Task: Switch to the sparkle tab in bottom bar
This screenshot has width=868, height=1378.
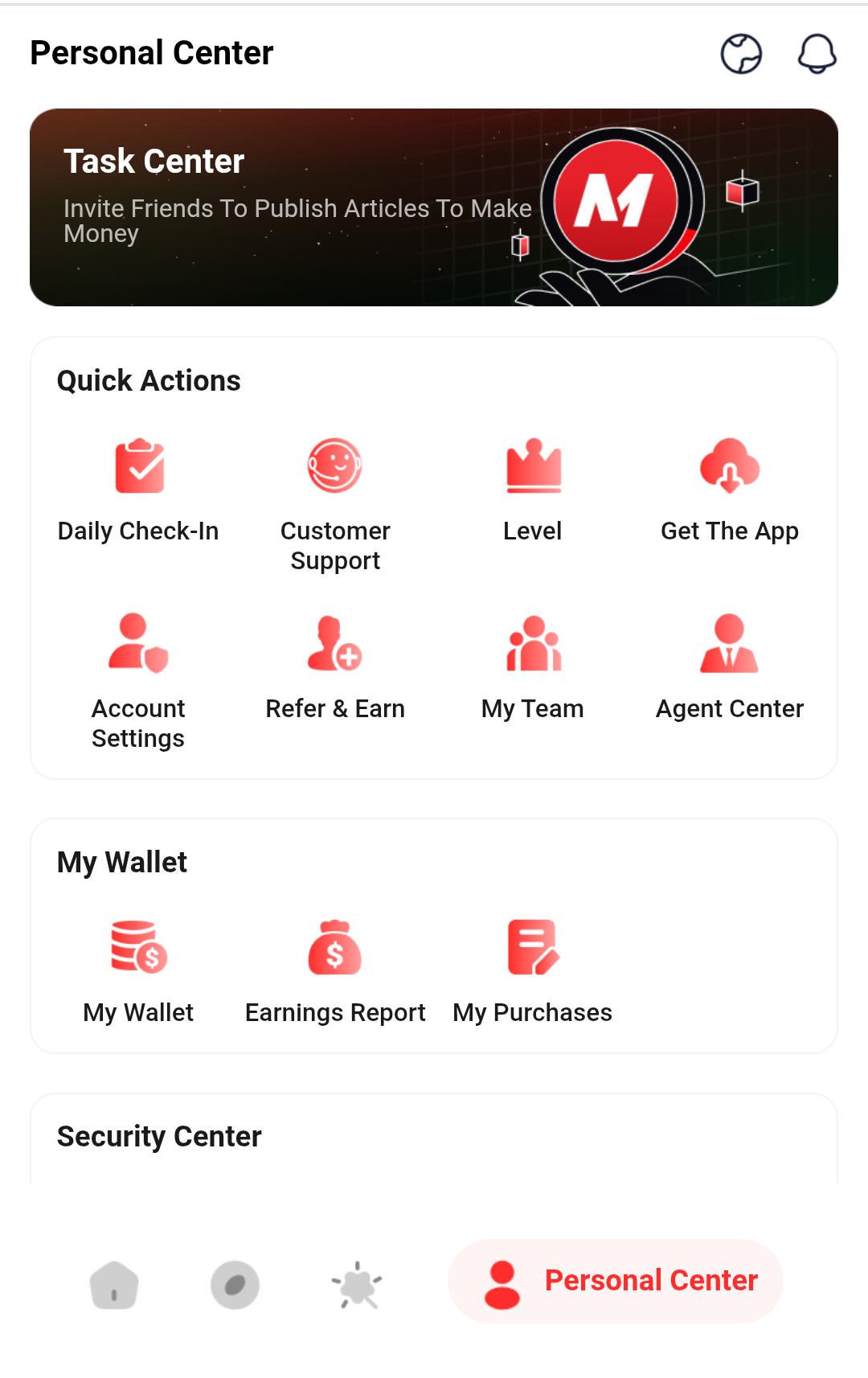Action: [x=356, y=1285]
